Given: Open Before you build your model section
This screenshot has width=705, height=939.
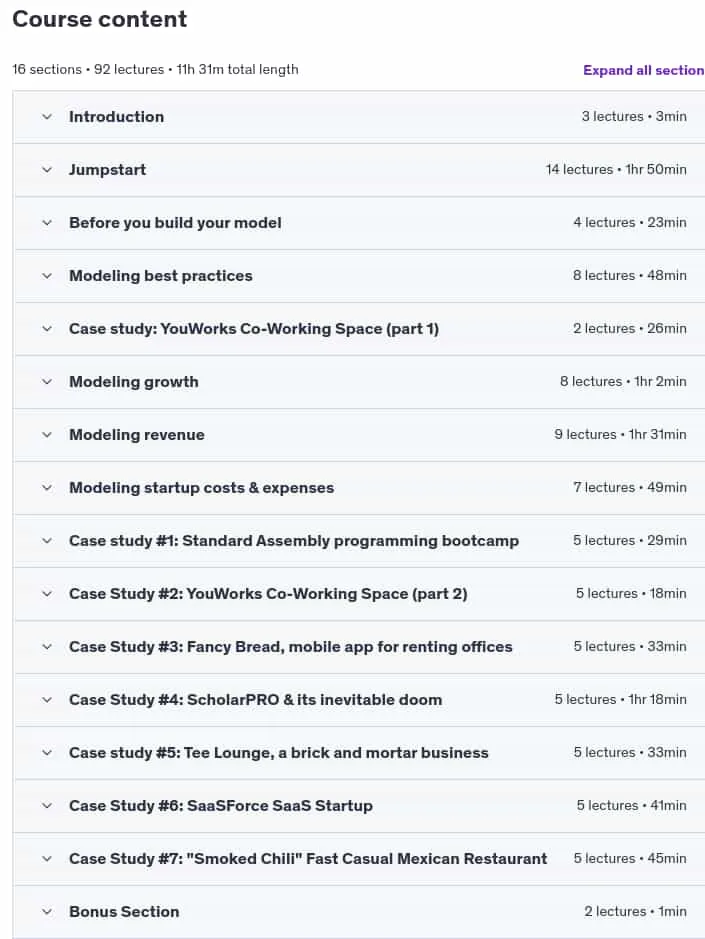Looking at the screenshot, I should 359,223.
